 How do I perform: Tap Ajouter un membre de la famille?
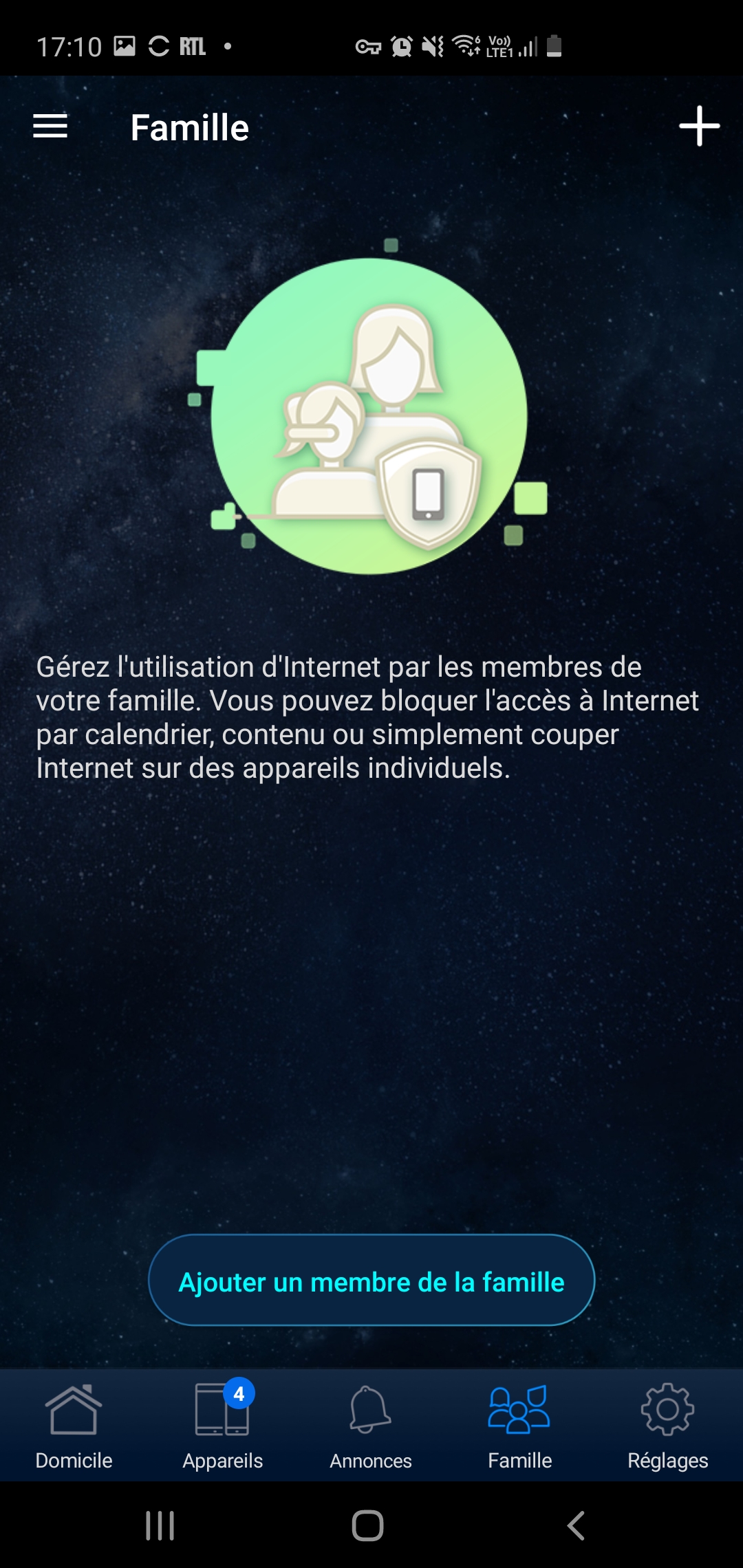pyautogui.click(x=371, y=1281)
